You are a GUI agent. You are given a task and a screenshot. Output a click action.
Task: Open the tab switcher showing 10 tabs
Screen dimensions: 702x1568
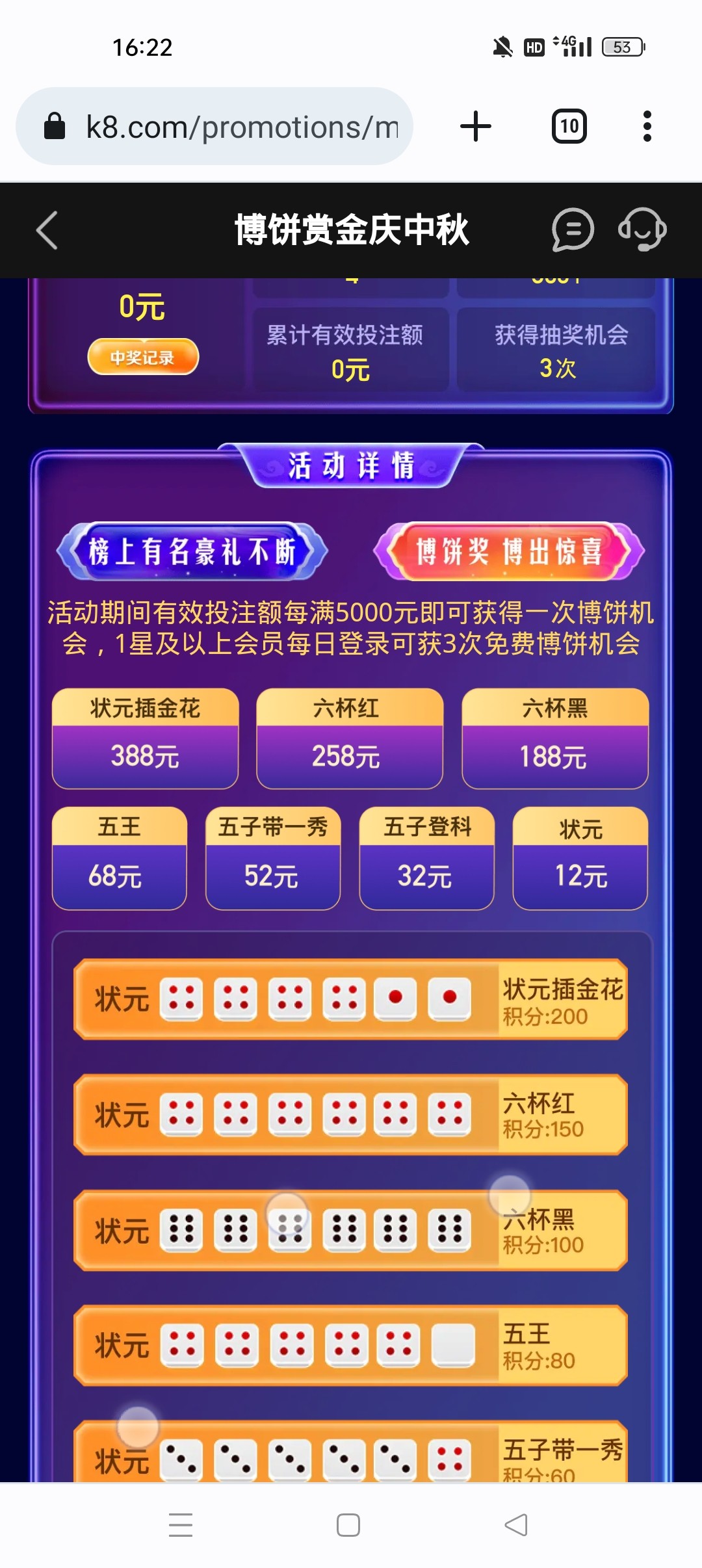coord(569,126)
